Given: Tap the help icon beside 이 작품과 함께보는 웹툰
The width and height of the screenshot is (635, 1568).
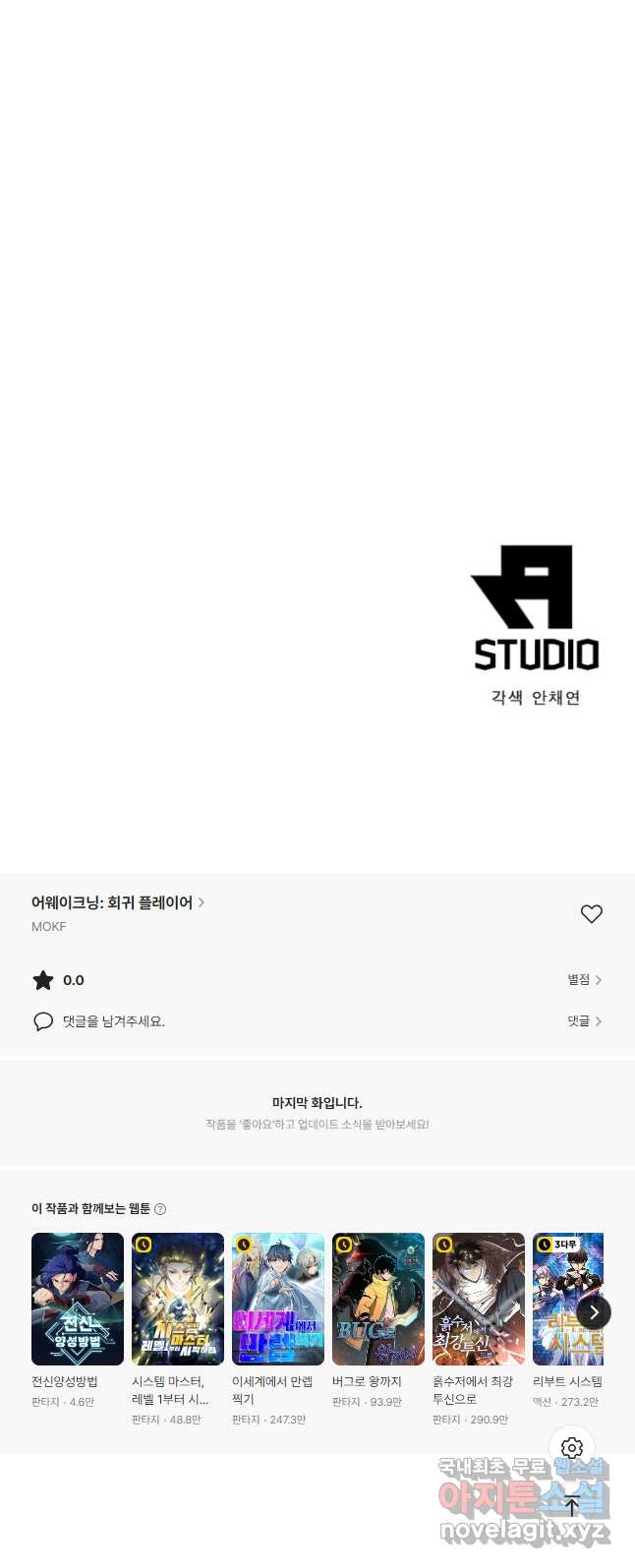Looking at the screenshot, I should pos(160,1209).
